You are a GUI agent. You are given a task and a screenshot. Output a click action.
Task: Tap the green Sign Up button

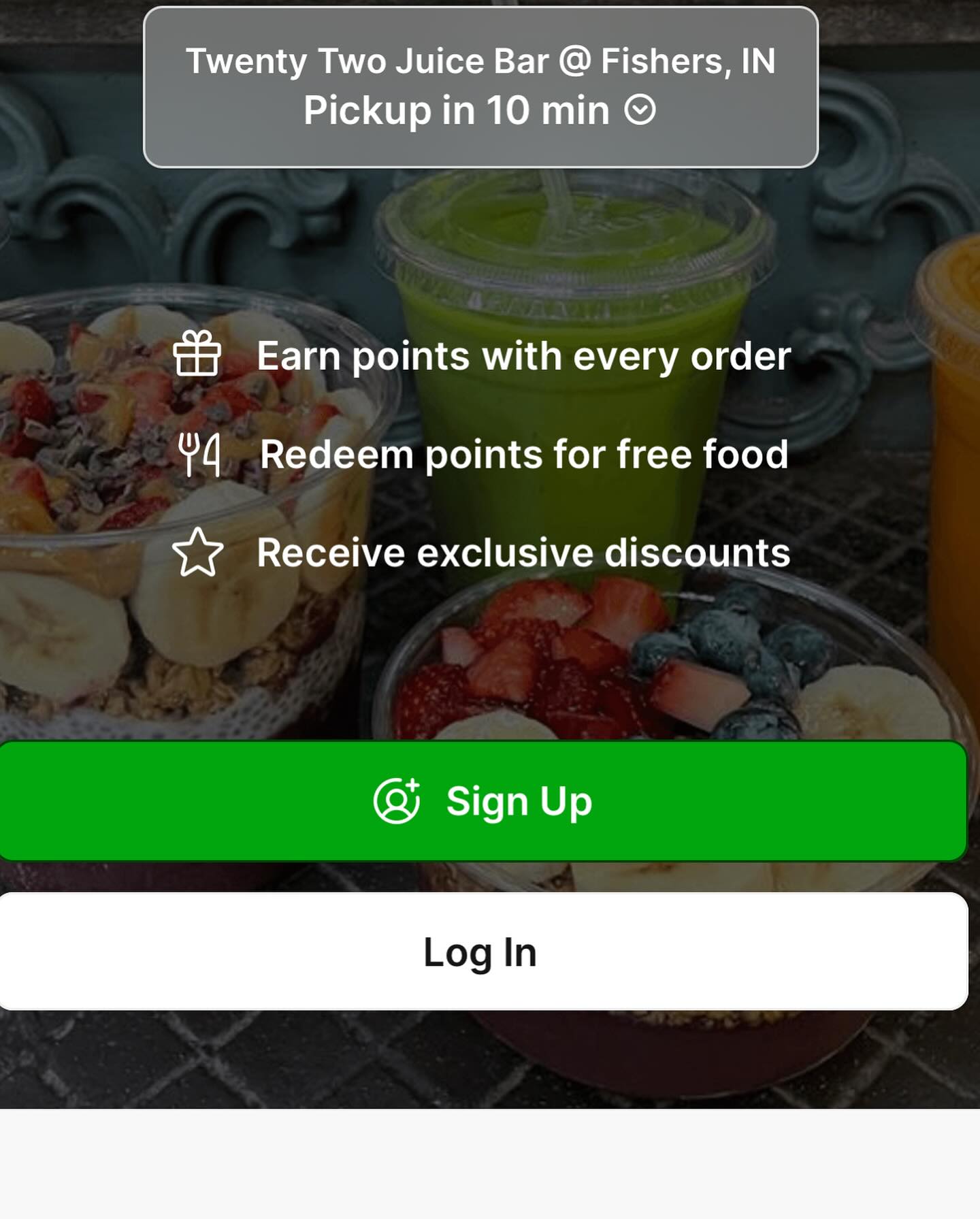(482, 801)
